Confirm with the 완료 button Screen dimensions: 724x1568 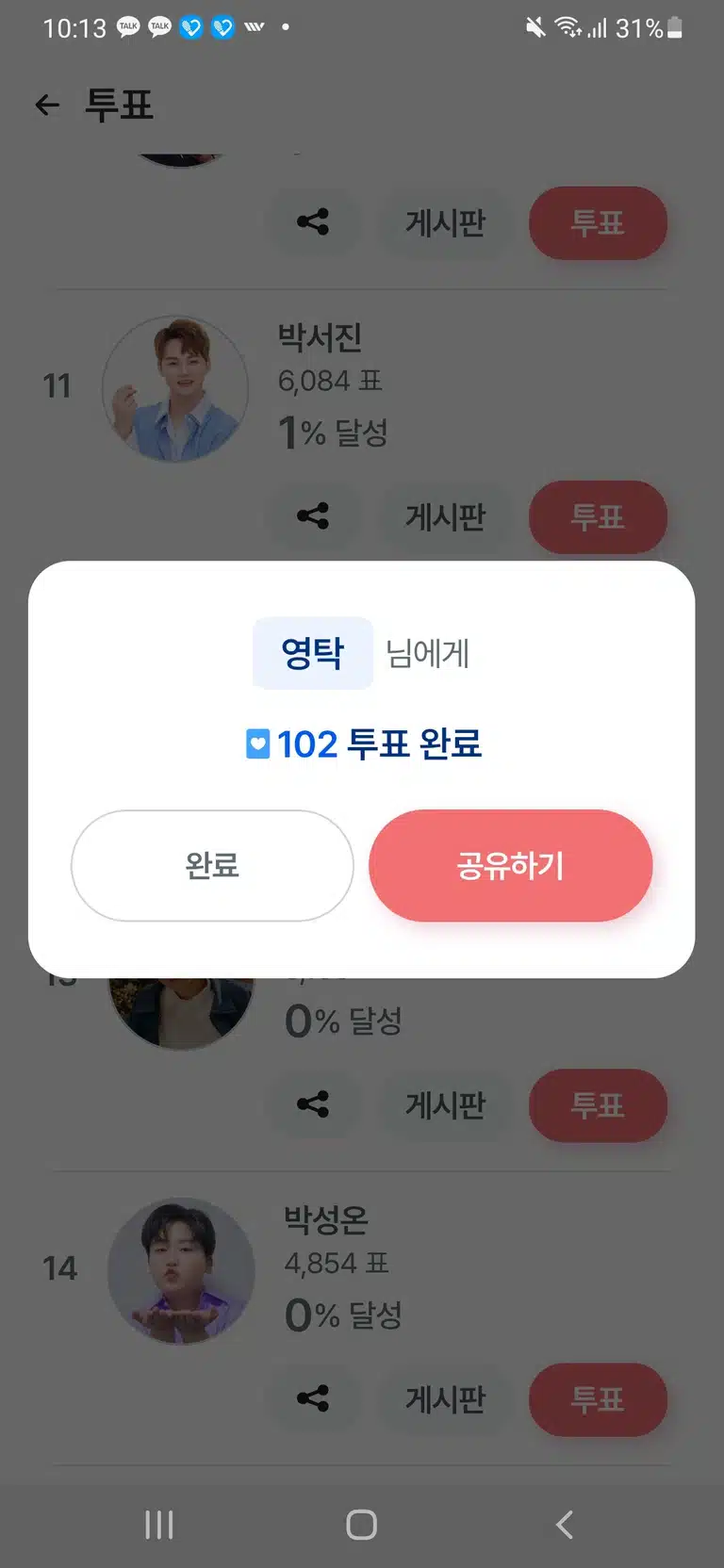(x=212, y=865)
